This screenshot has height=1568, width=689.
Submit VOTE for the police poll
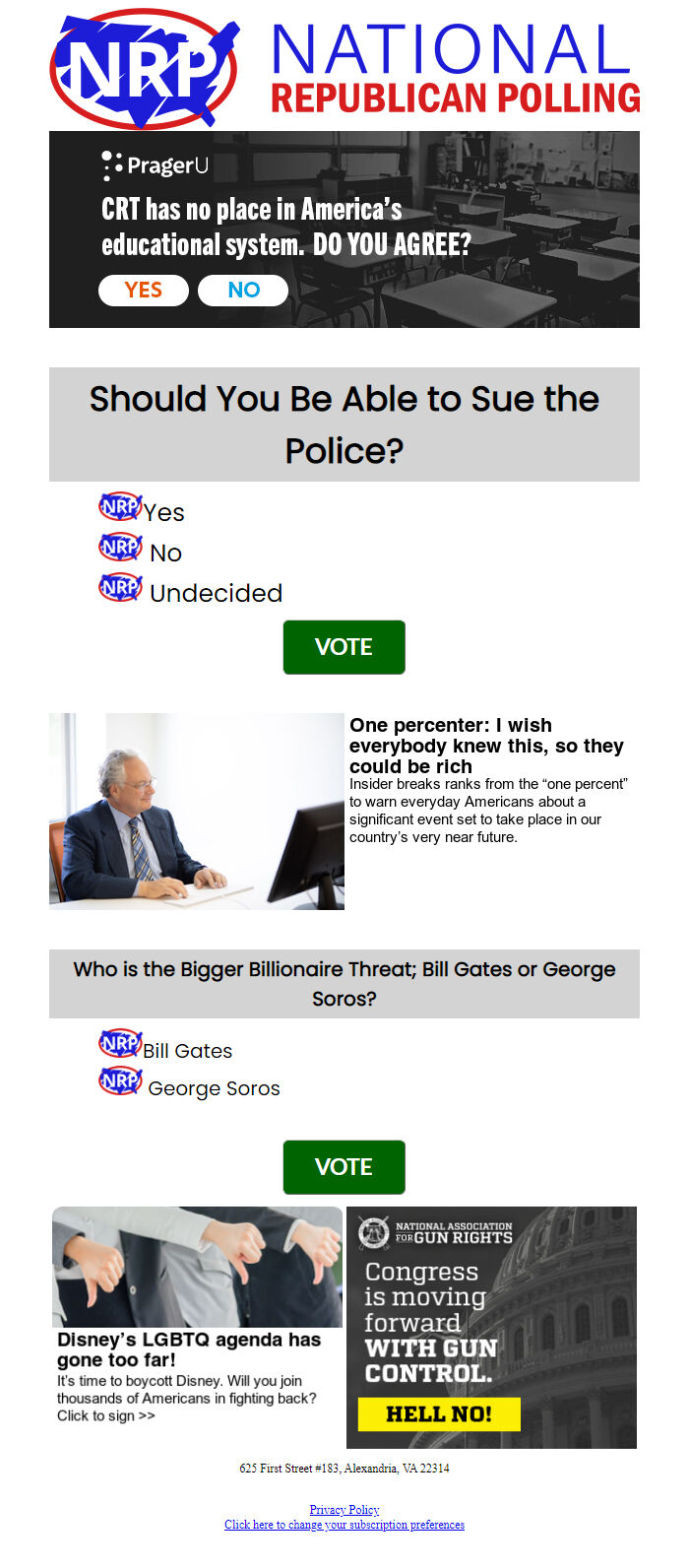click(344, 647)
